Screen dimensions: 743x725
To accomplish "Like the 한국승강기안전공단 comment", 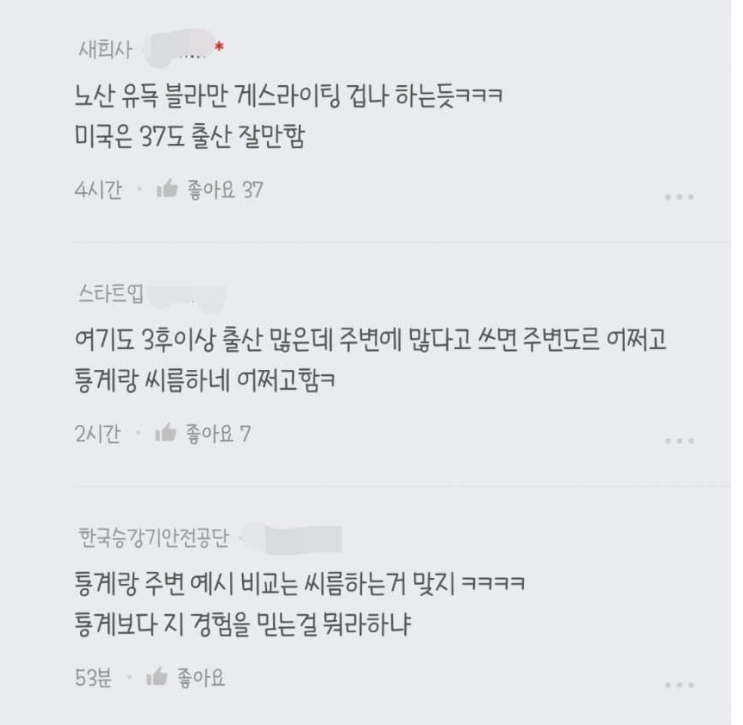I will (157, 677).
